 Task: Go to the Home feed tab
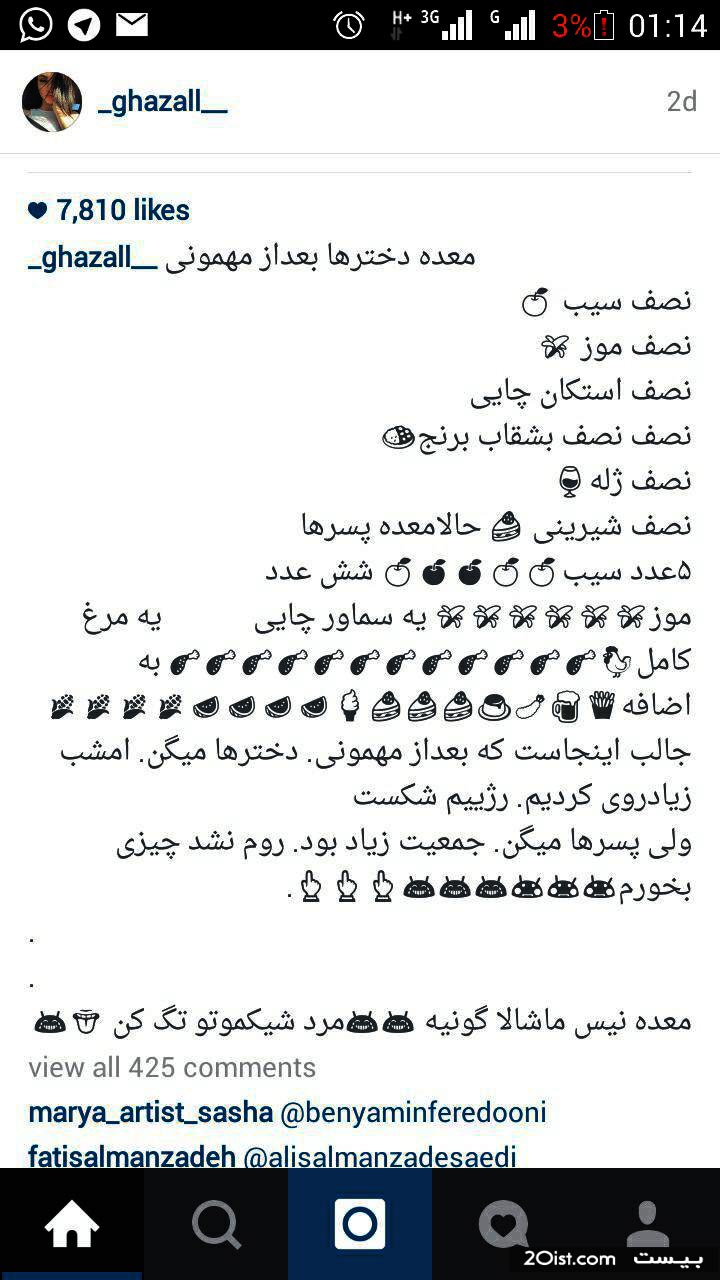pyautogui.click(x=72, y=1224)
